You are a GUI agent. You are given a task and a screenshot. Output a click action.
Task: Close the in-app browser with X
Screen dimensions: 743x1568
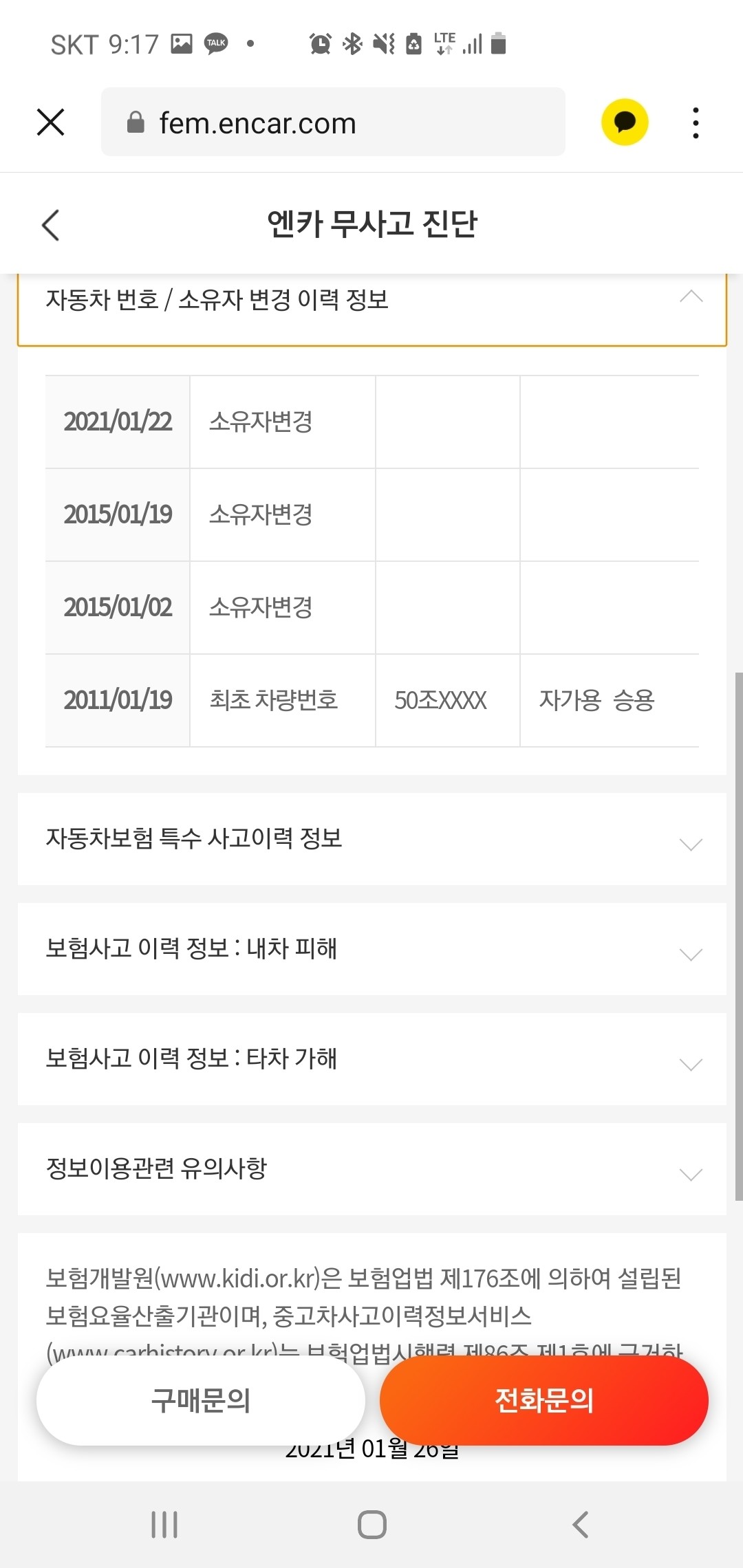(x=50, y=122)
